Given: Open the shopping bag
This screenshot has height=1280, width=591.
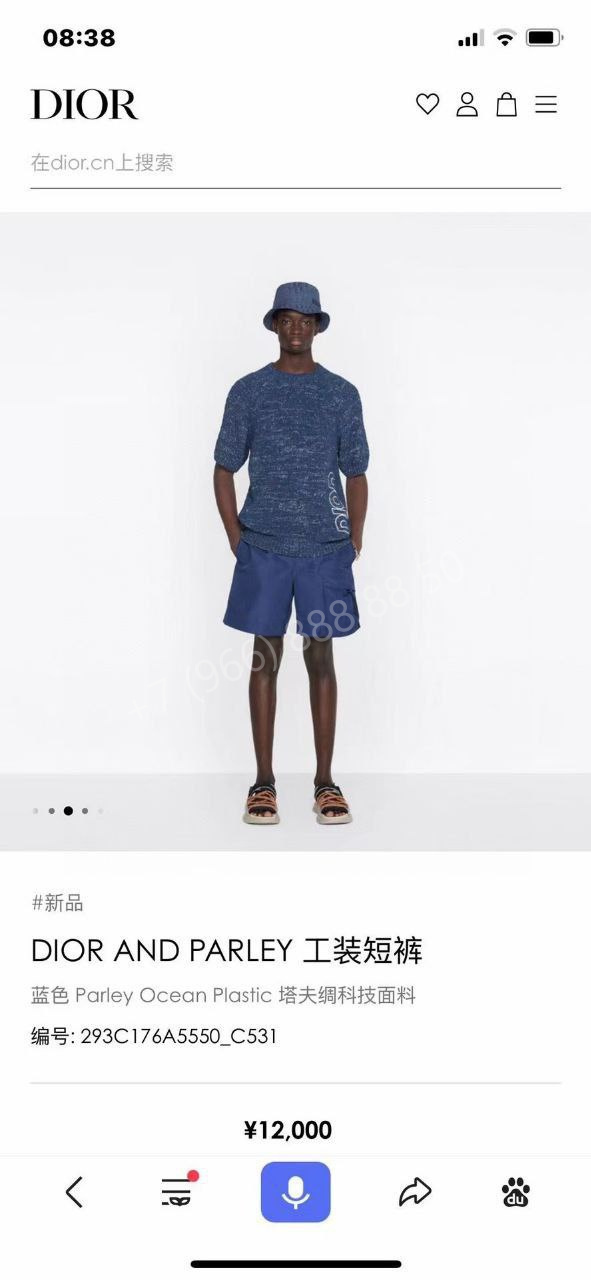Looking at the screenshot, I should (507, 104).
